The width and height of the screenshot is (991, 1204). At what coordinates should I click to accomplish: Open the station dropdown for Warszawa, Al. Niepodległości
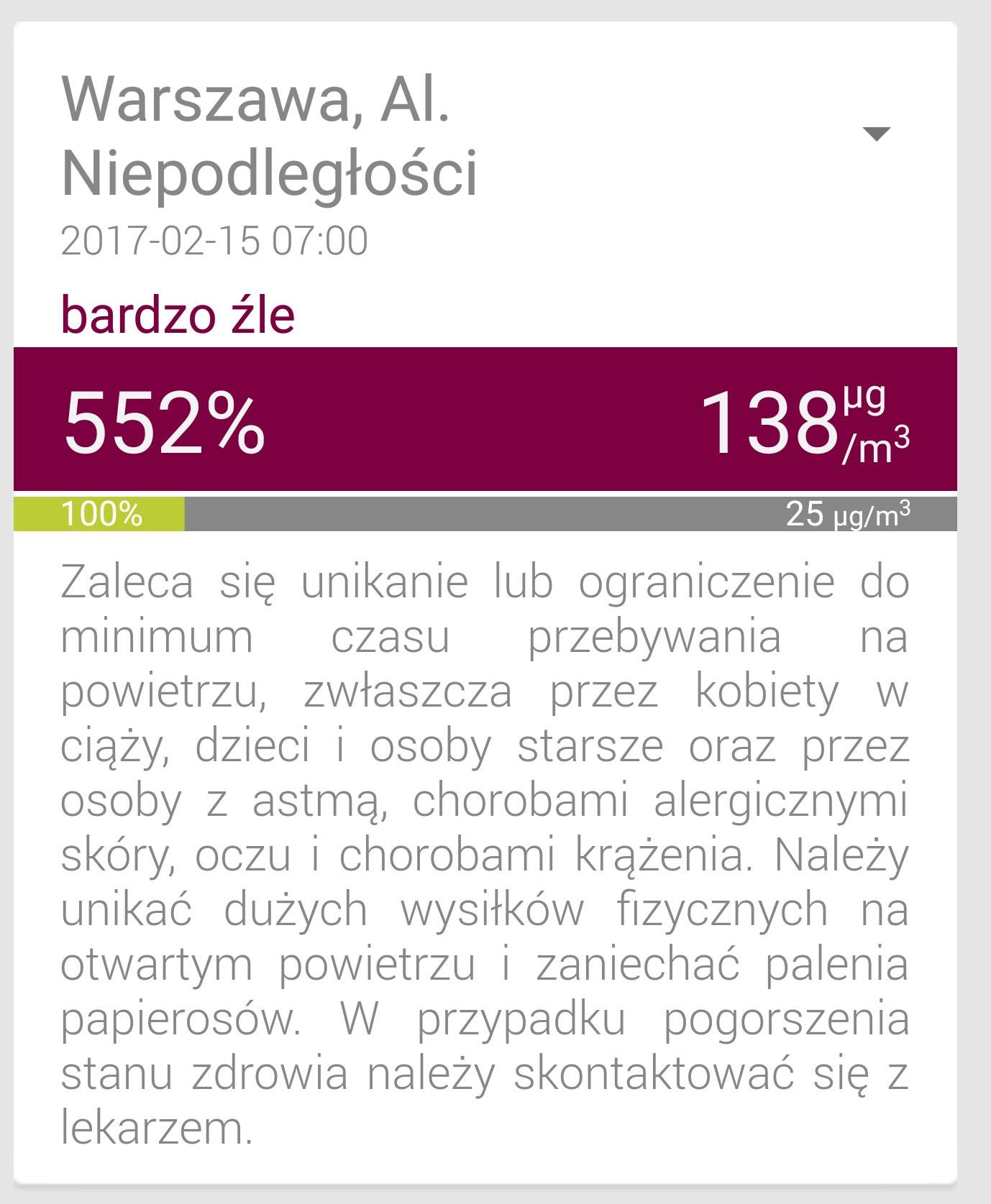point(876,134)
